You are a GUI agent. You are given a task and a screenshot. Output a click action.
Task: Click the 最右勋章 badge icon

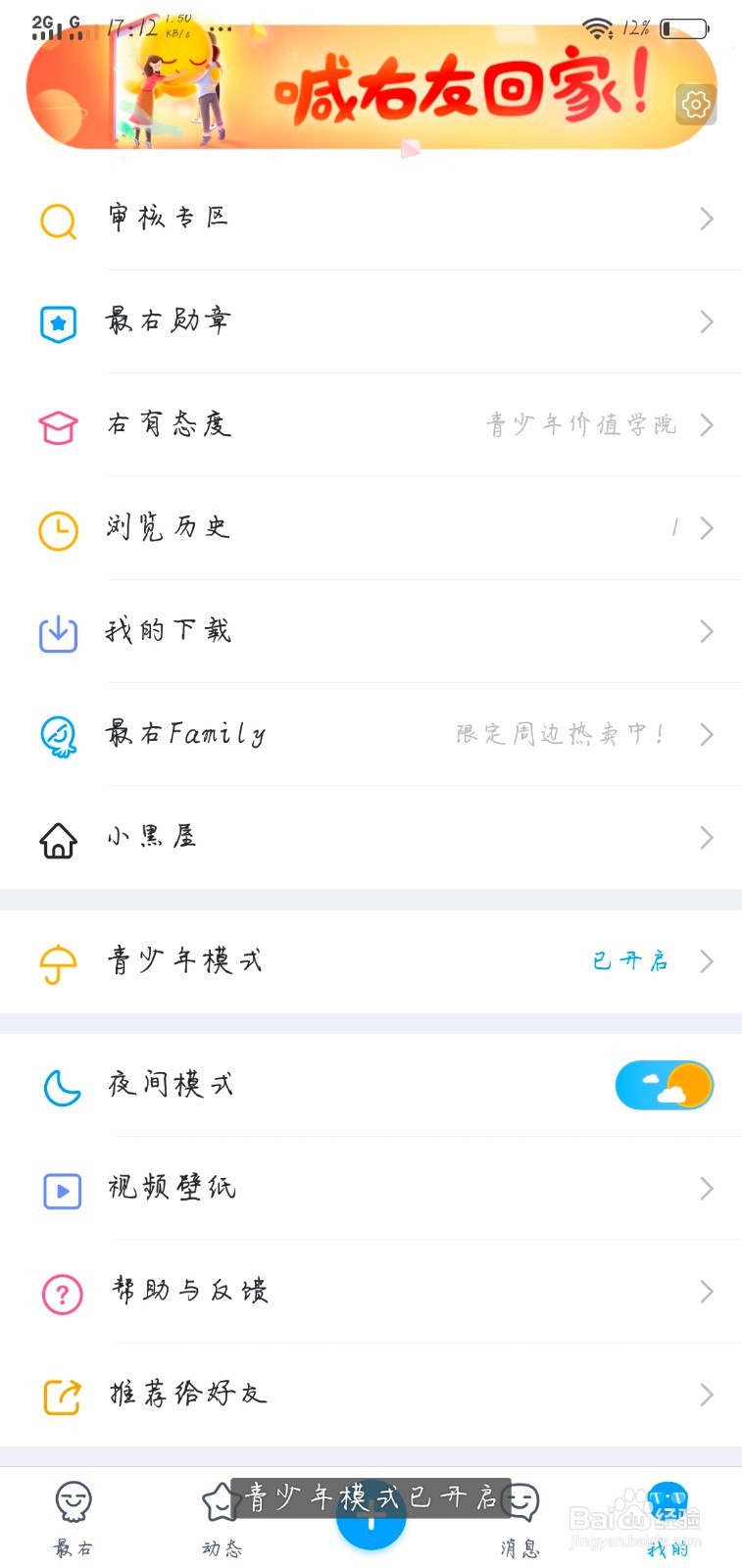(57, 322)
